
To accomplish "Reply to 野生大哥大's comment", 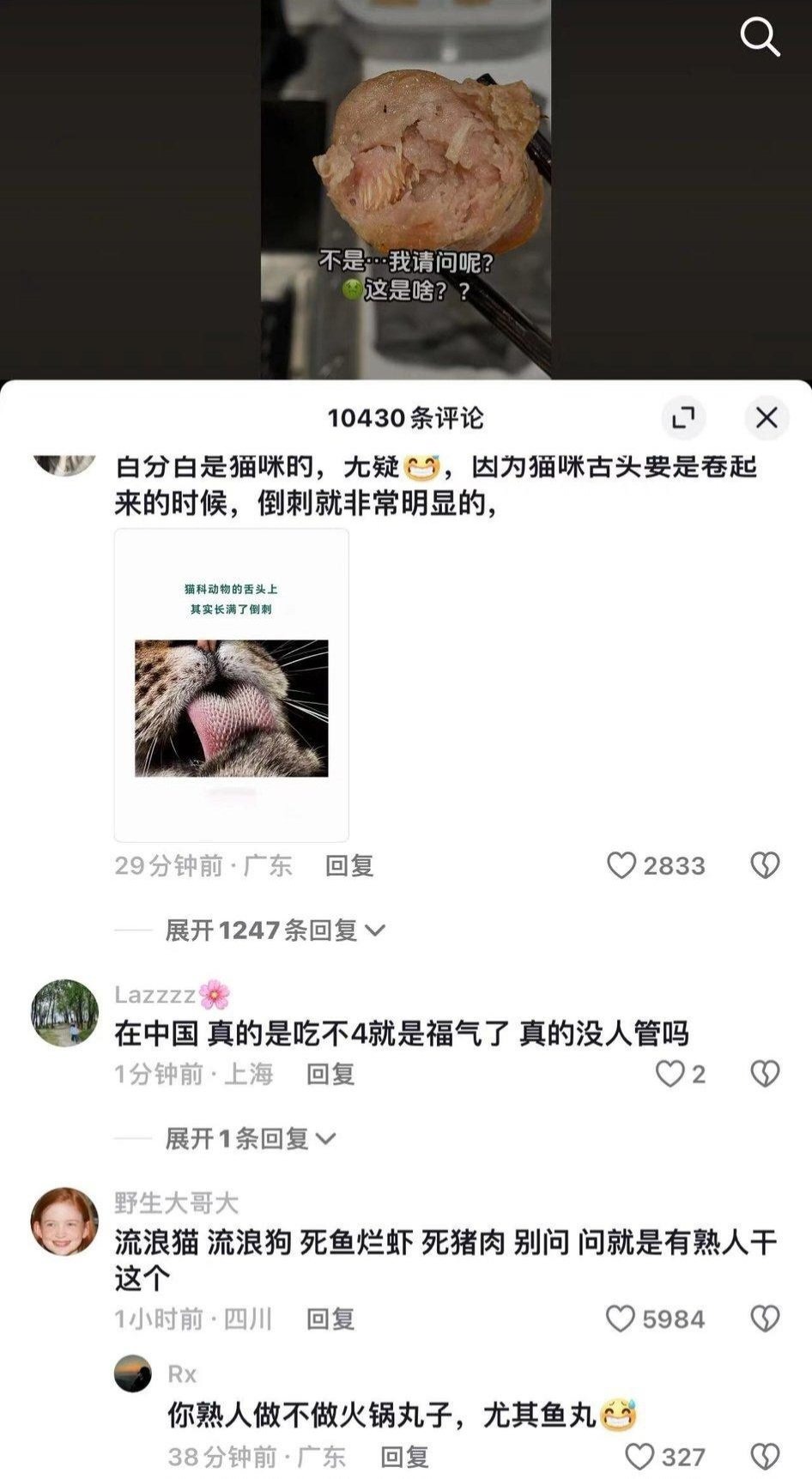I will click(x=330, y=1319).
